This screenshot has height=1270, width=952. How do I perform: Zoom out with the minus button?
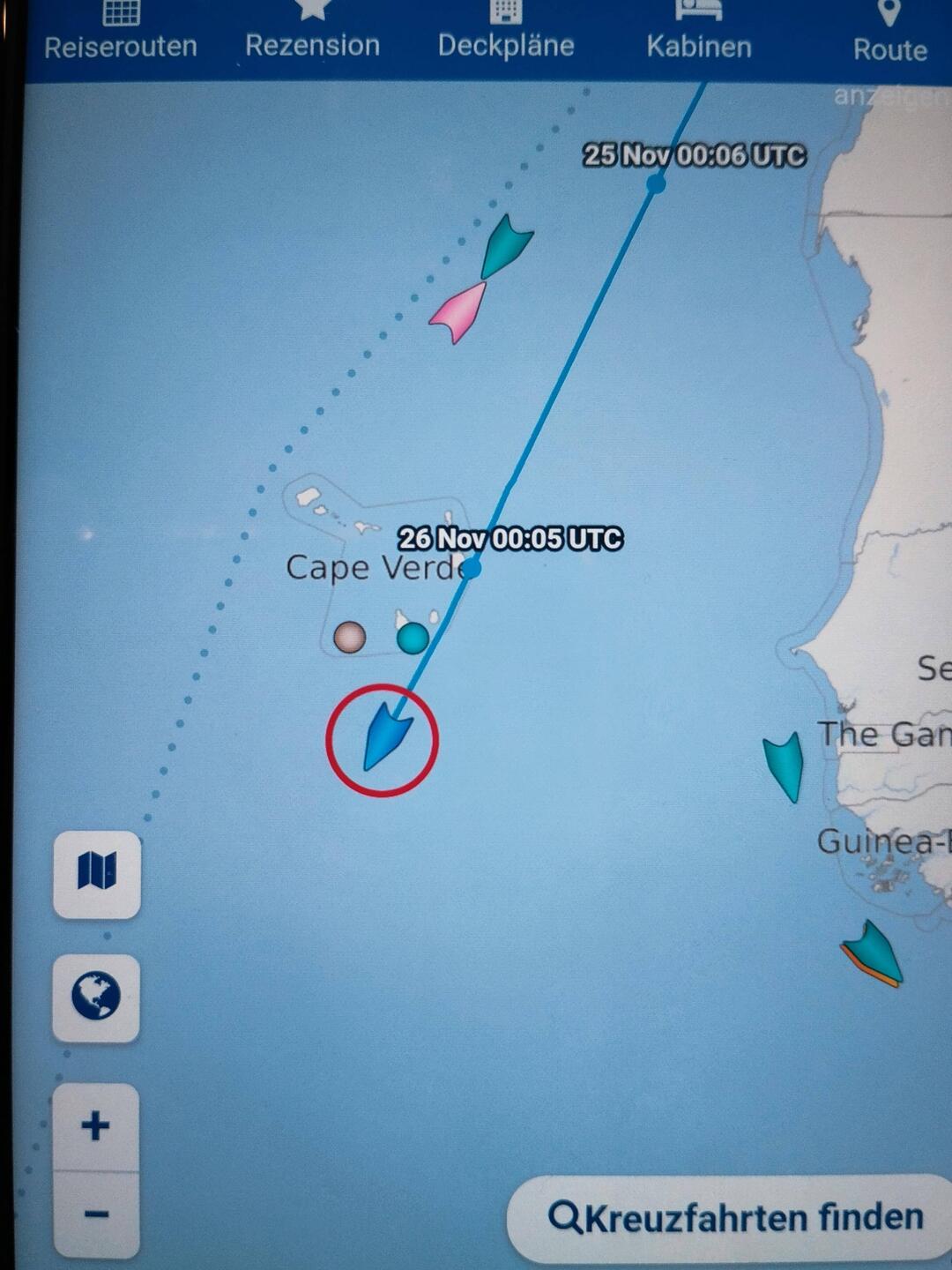pyautogui.click(x=96, y=1214)
